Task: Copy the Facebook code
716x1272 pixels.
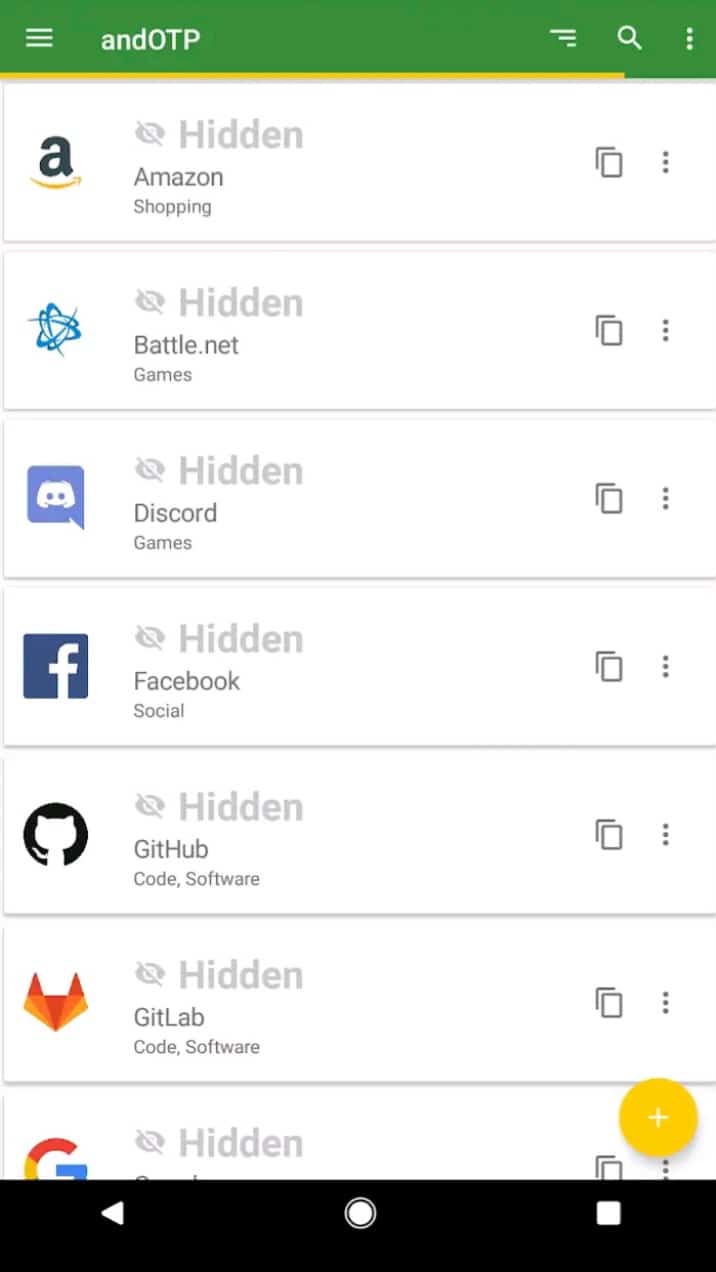Action: 609,666
